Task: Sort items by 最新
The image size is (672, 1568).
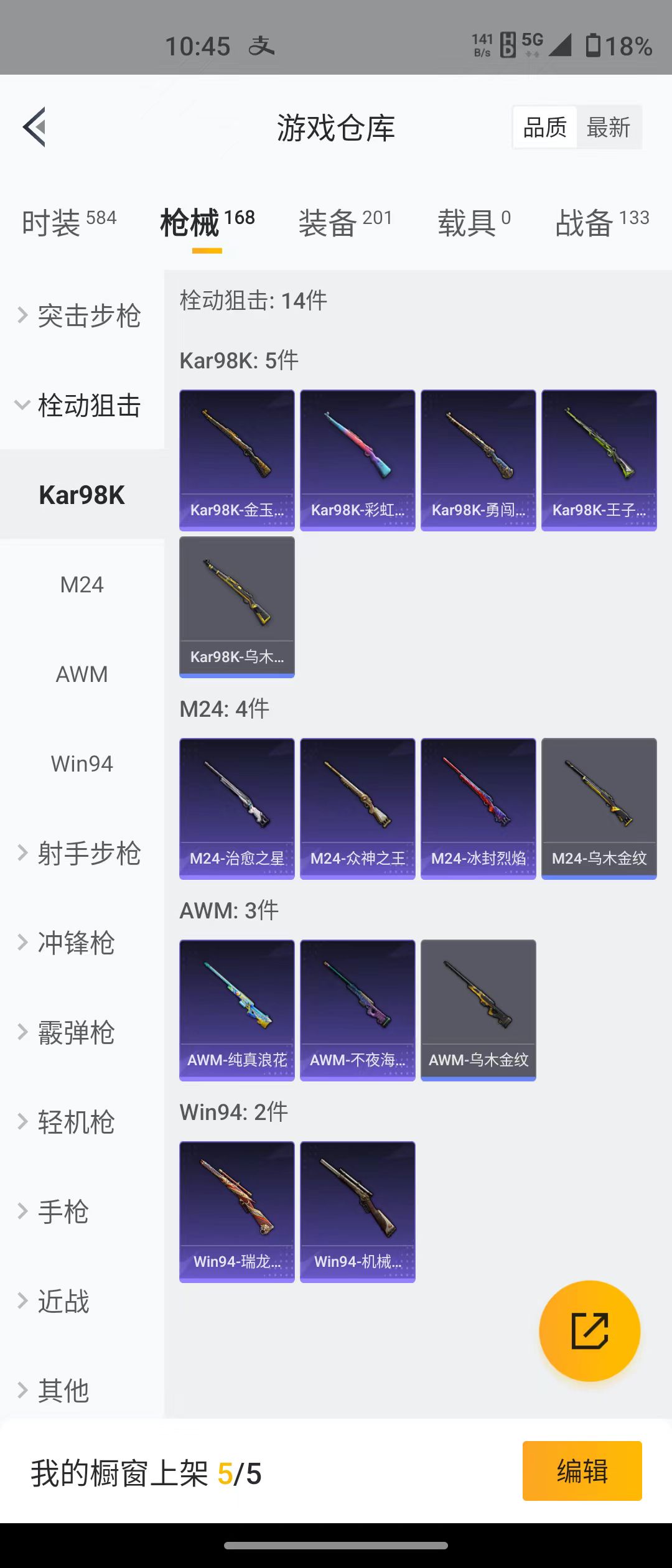Action: click(x=609, y=128)
